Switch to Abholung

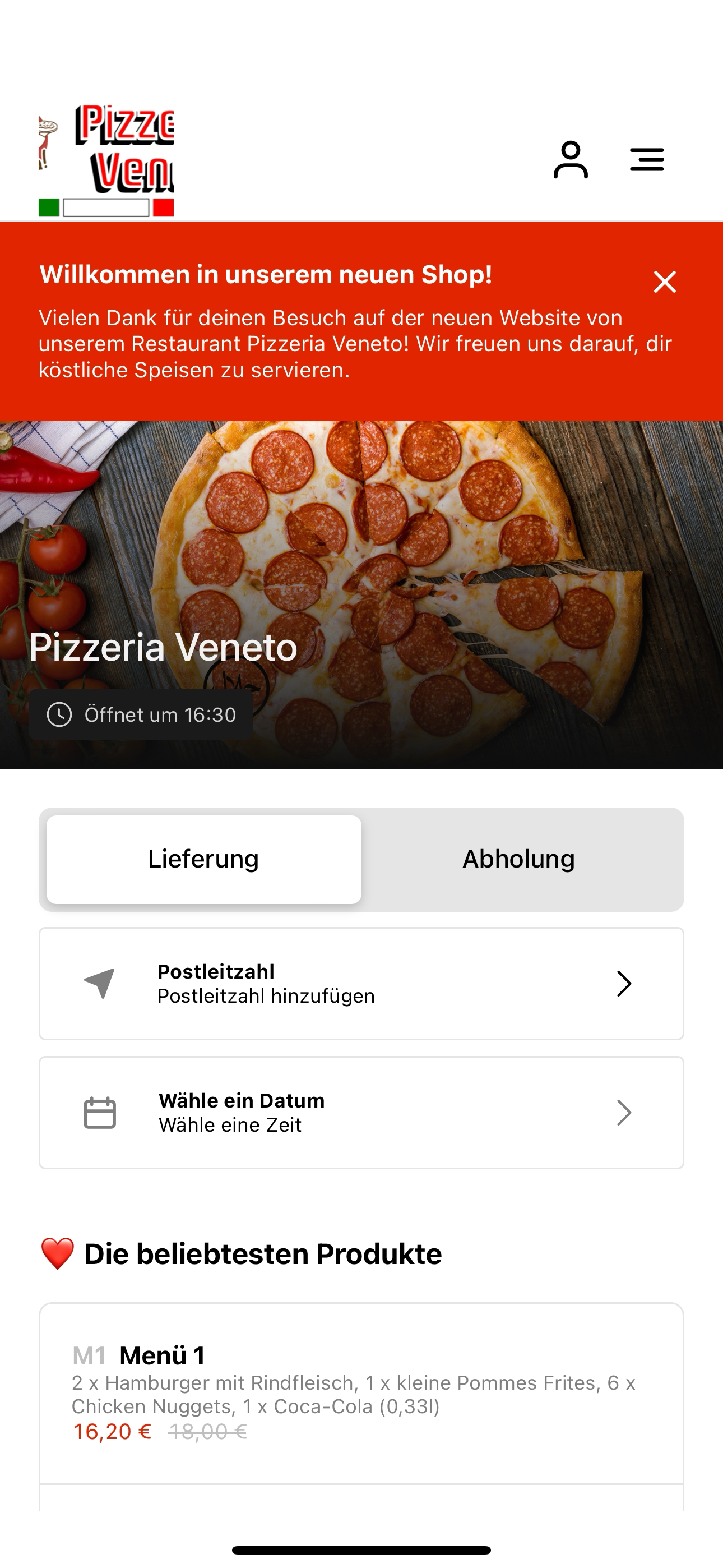518,859
